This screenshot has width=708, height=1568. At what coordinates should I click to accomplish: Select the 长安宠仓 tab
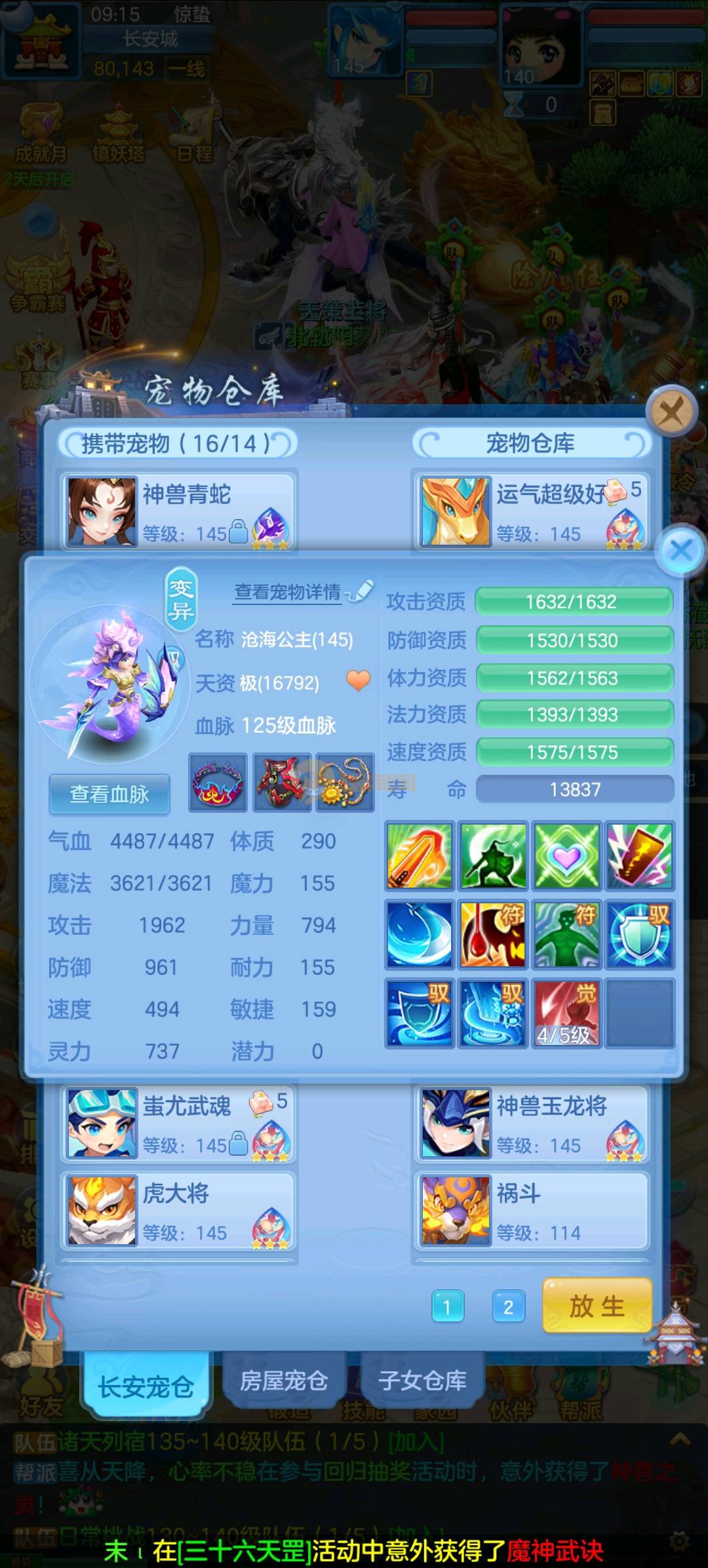[x=146, y=1387]
